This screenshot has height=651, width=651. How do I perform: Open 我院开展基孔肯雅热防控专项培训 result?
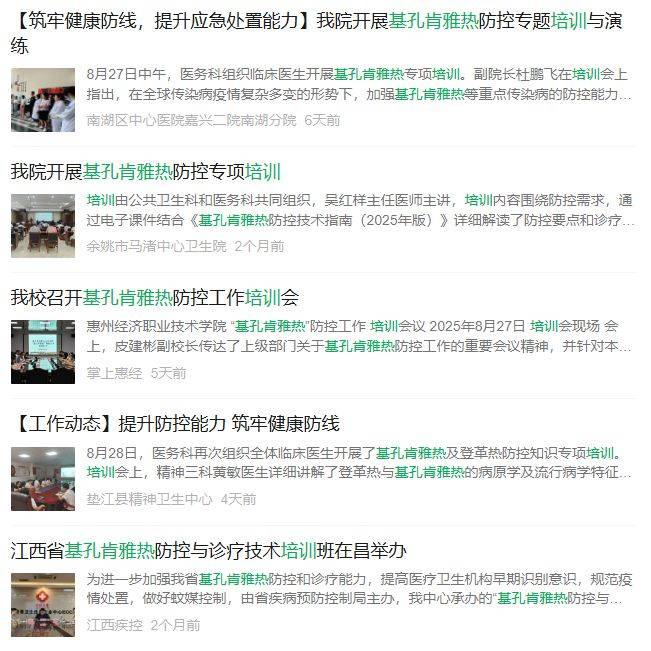pyautogui.click(x=146, y=171)
